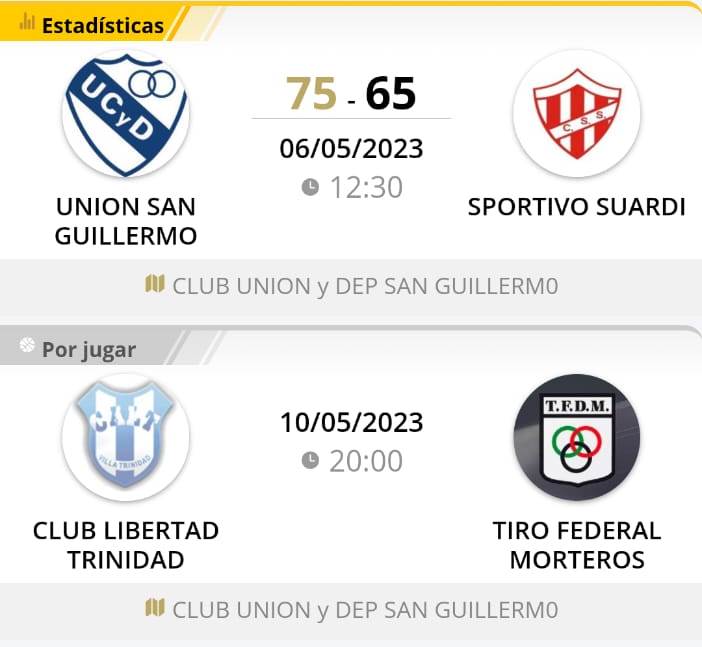Open venue map under the 75-65 match
The height and width of the screenshot is (647, 702).
click(x=351, y=286)
